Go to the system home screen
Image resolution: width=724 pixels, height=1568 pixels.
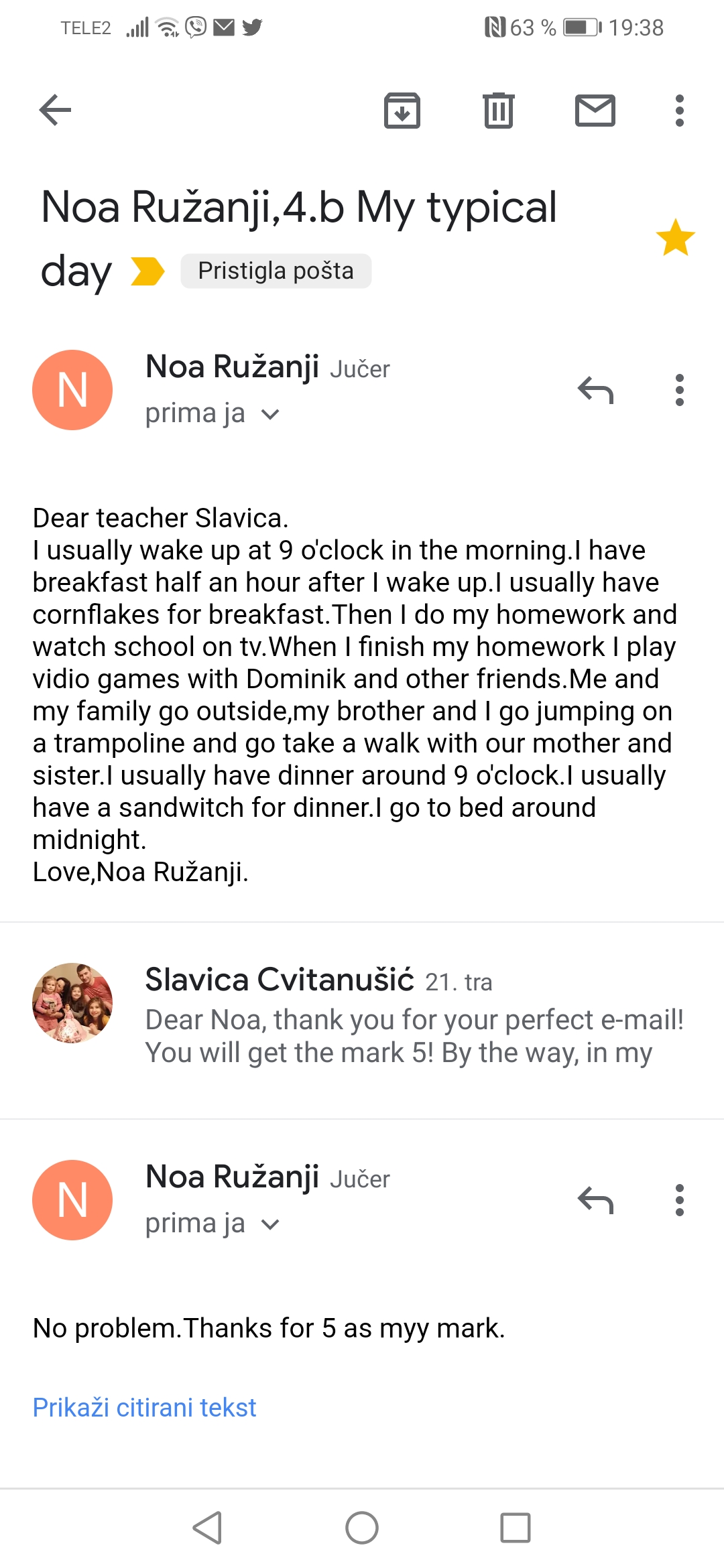click(x=362, y=1528)
